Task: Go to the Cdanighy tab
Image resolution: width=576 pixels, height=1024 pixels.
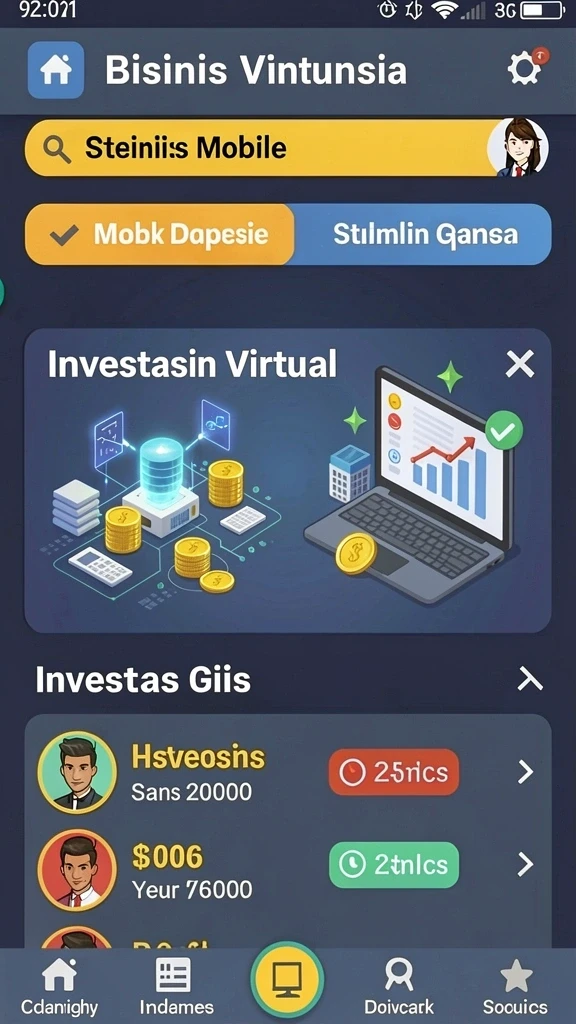Action: (59, 986)
